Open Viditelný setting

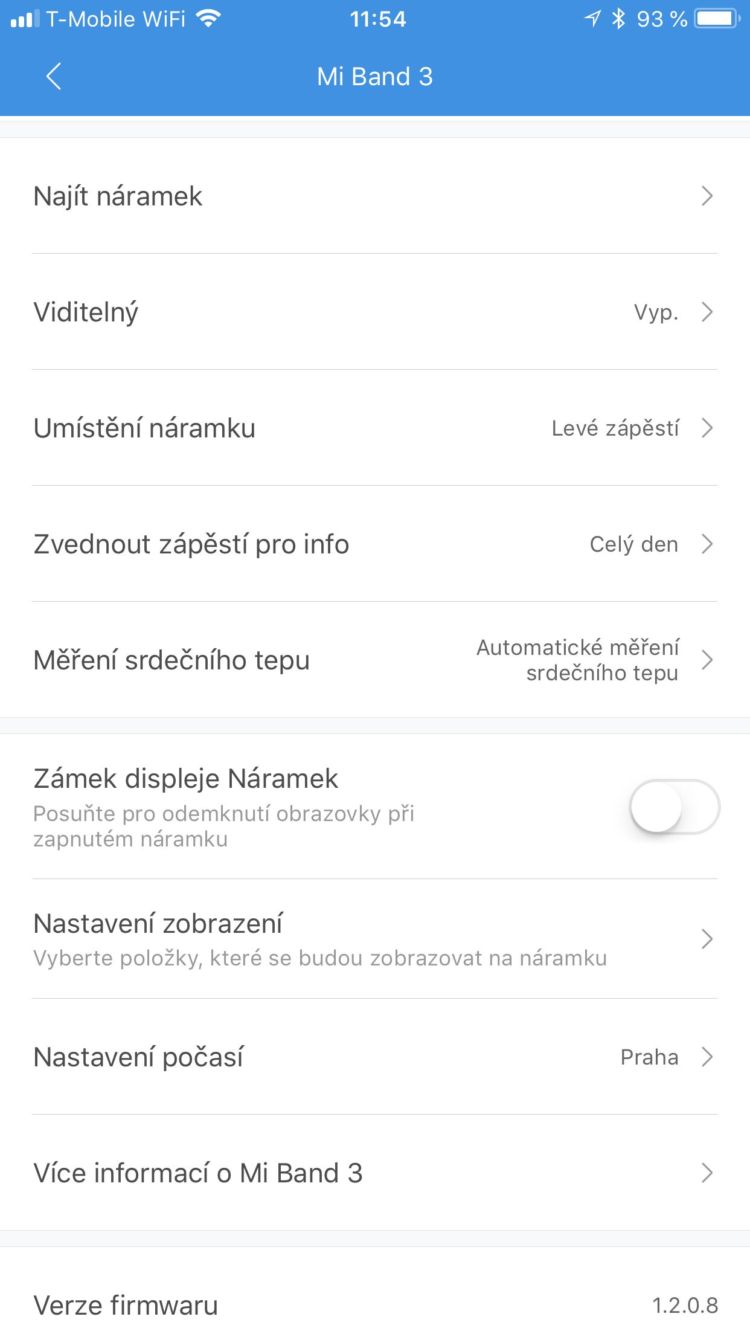click(374, 312)
